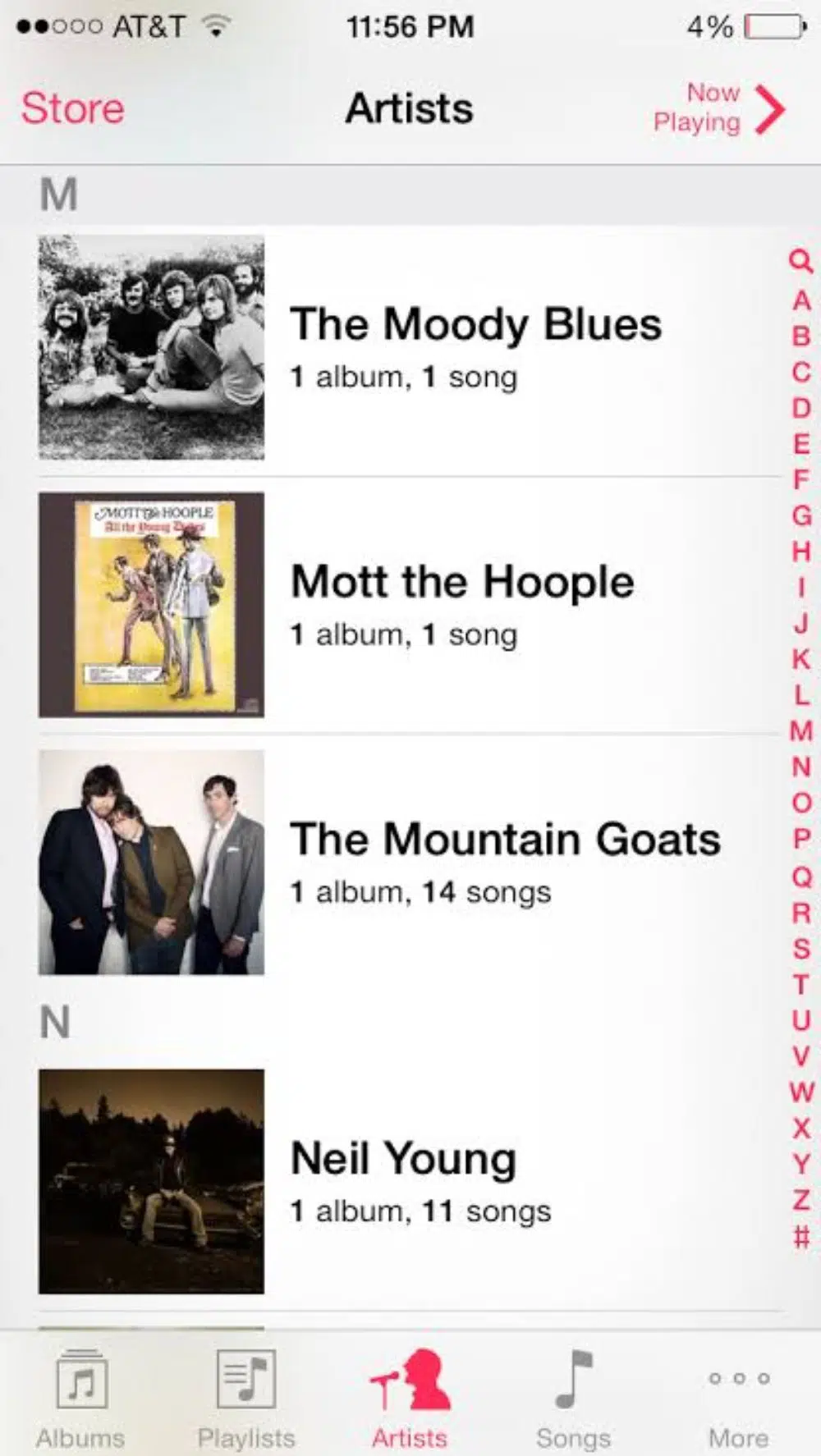
Task: Go to Now Playing
Action: [x=718, y=108]
